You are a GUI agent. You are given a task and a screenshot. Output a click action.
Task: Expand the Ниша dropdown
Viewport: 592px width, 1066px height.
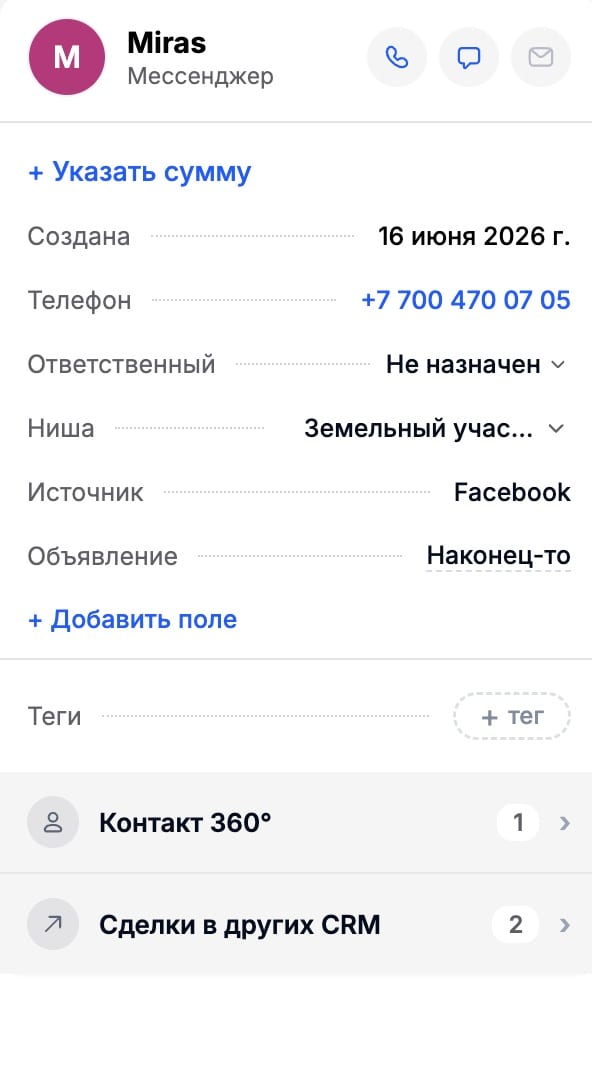(x=434, y=428)
